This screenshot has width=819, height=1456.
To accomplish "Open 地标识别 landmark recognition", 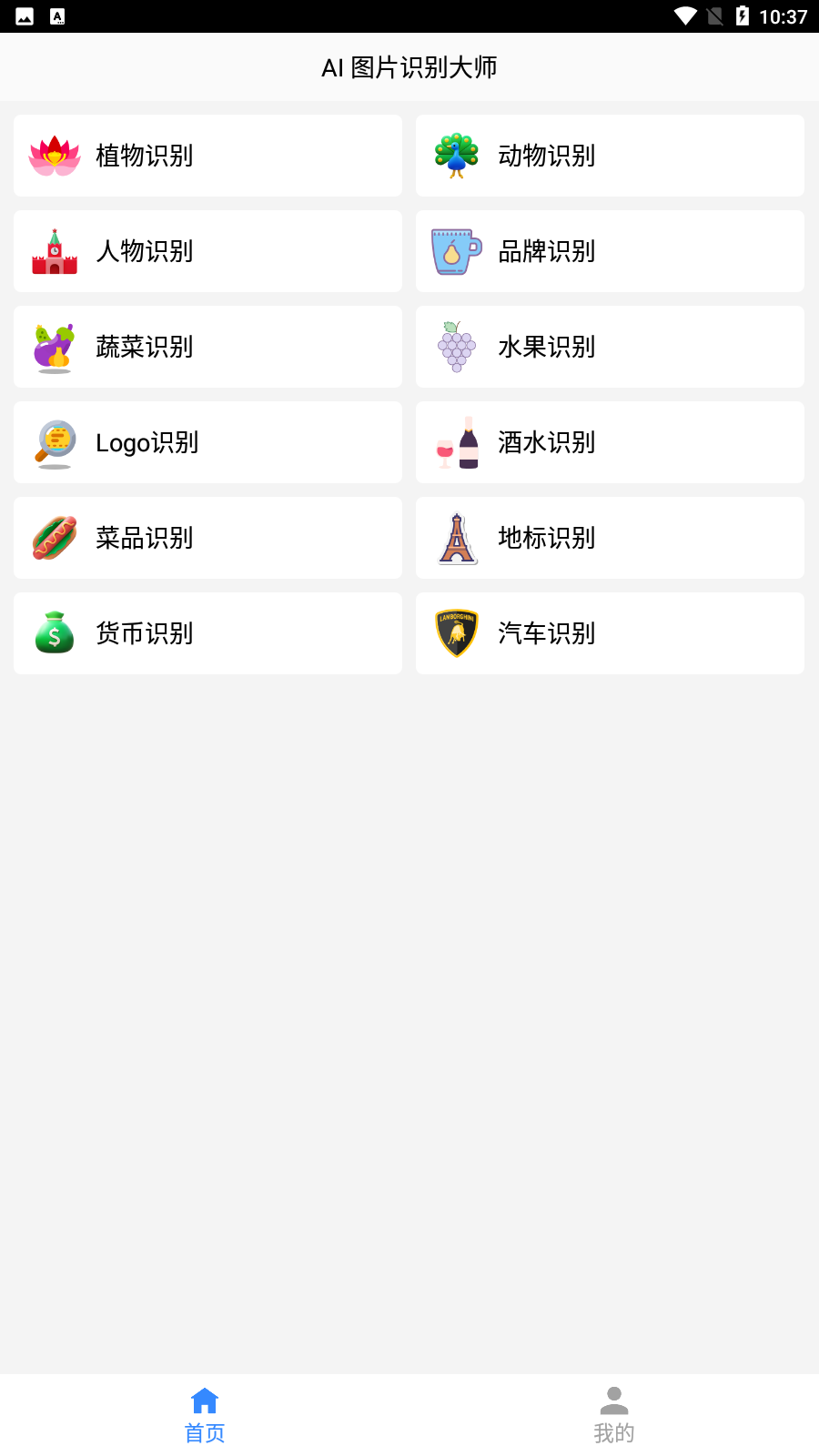I will click(x=610, y=538).
